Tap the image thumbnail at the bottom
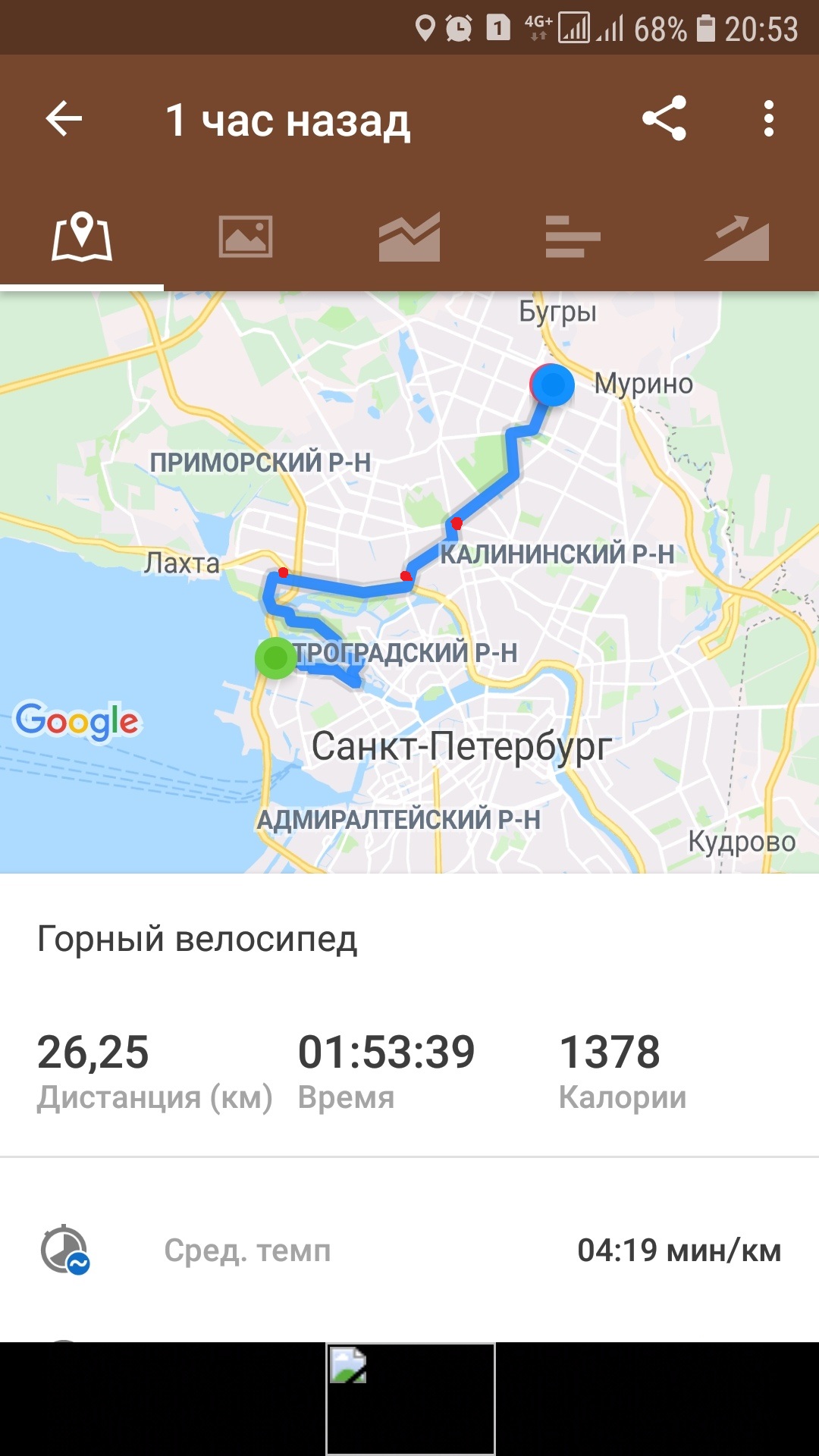819x1456 pixels. (x=410, y=1398)
